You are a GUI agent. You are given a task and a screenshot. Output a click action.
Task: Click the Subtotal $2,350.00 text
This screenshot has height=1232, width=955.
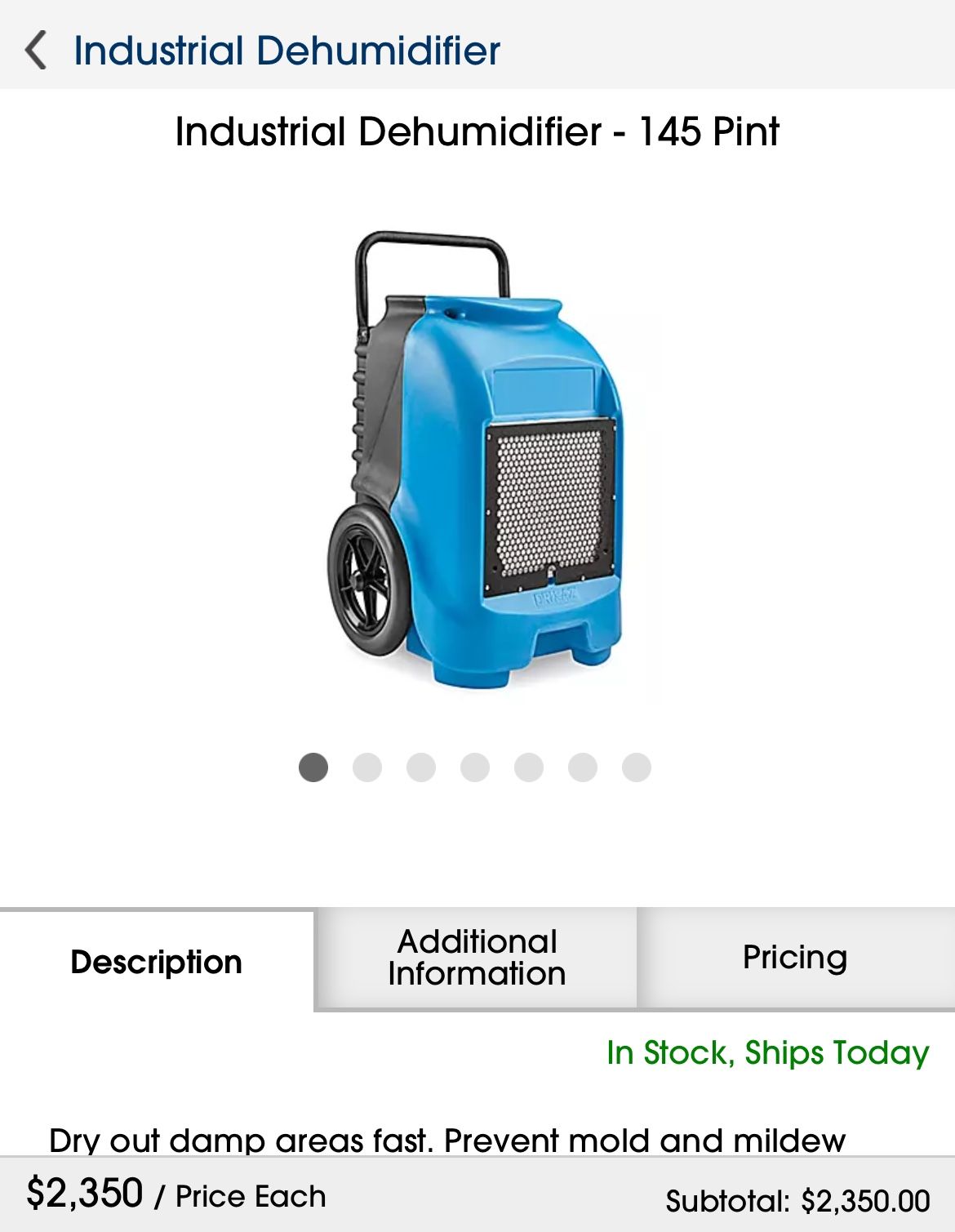796,1198
